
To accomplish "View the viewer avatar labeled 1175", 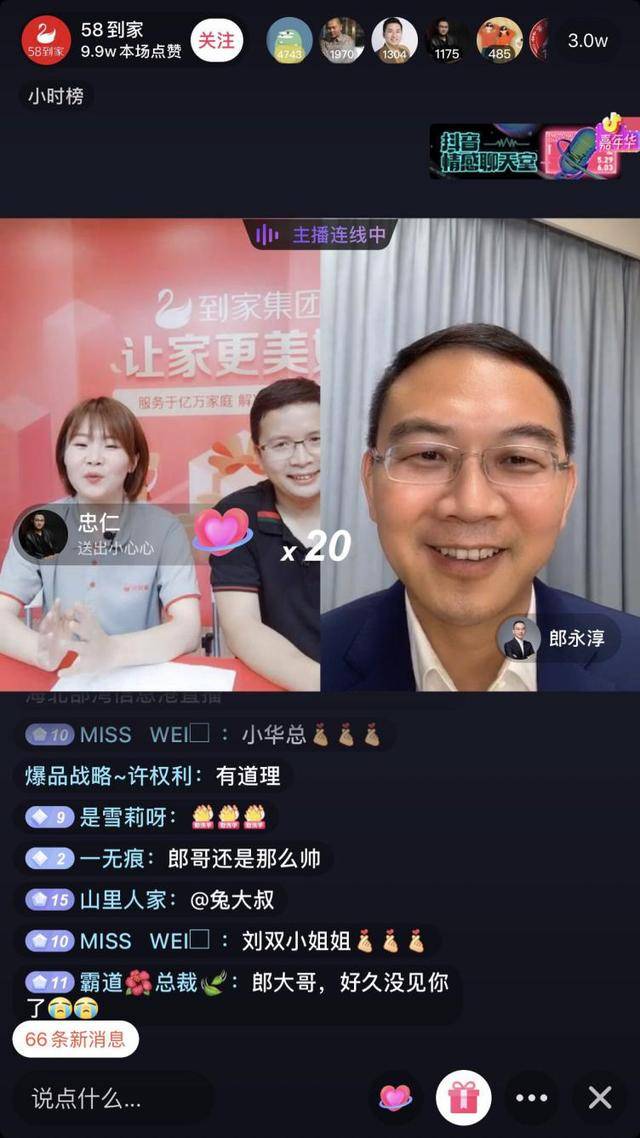I will (446, 40).
